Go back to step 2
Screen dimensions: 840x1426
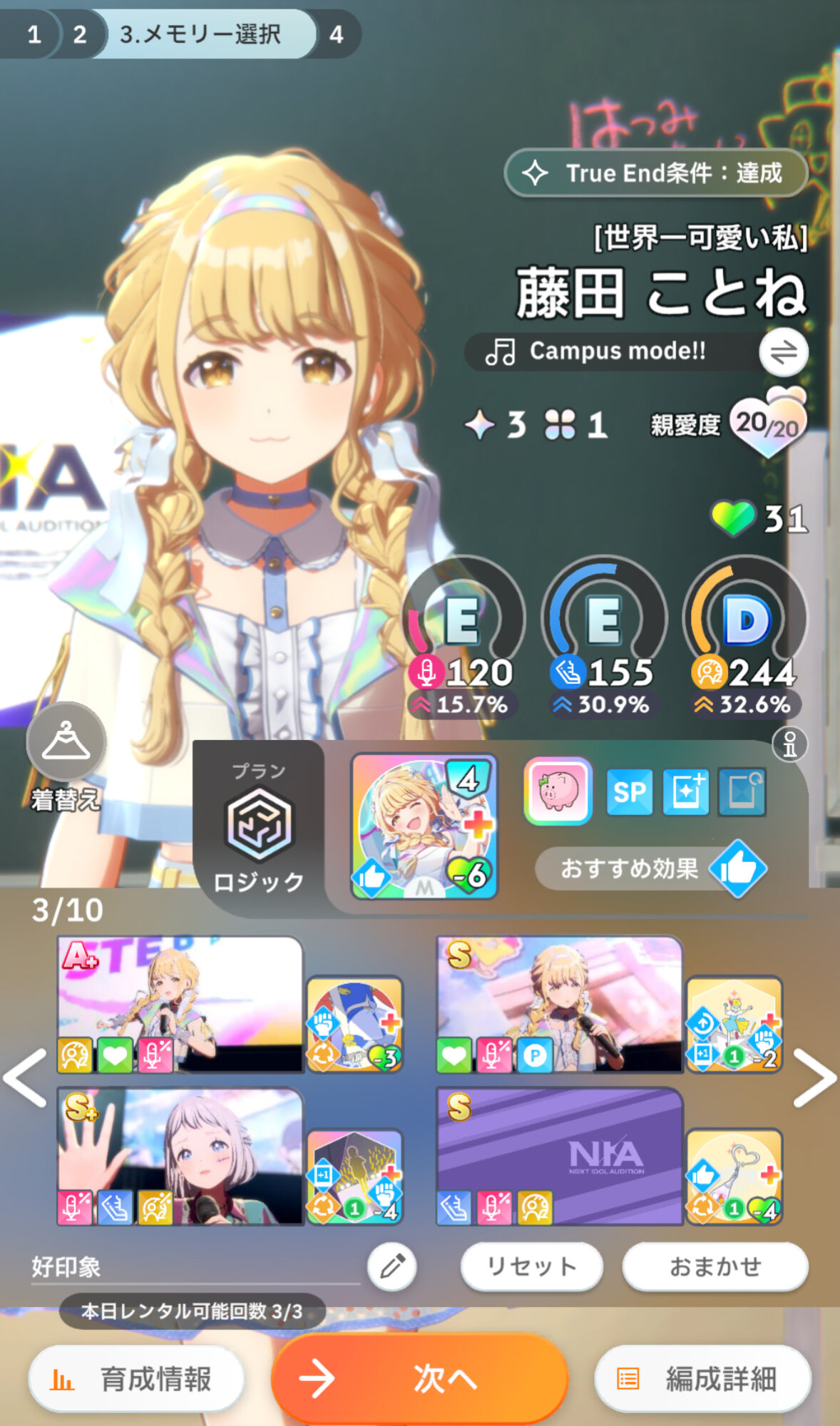[79, 34]
